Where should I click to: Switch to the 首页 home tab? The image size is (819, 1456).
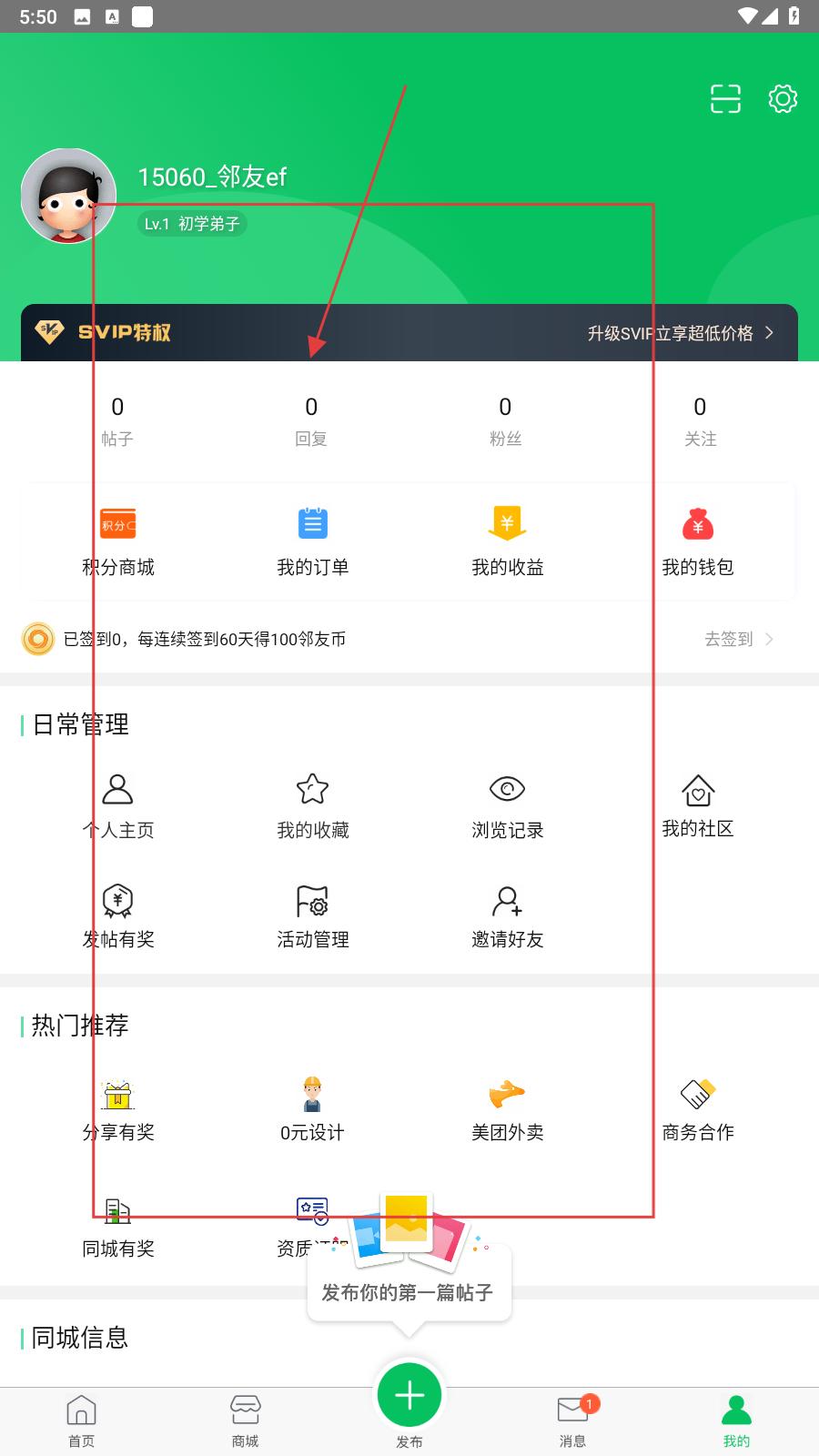[82, 1421]
